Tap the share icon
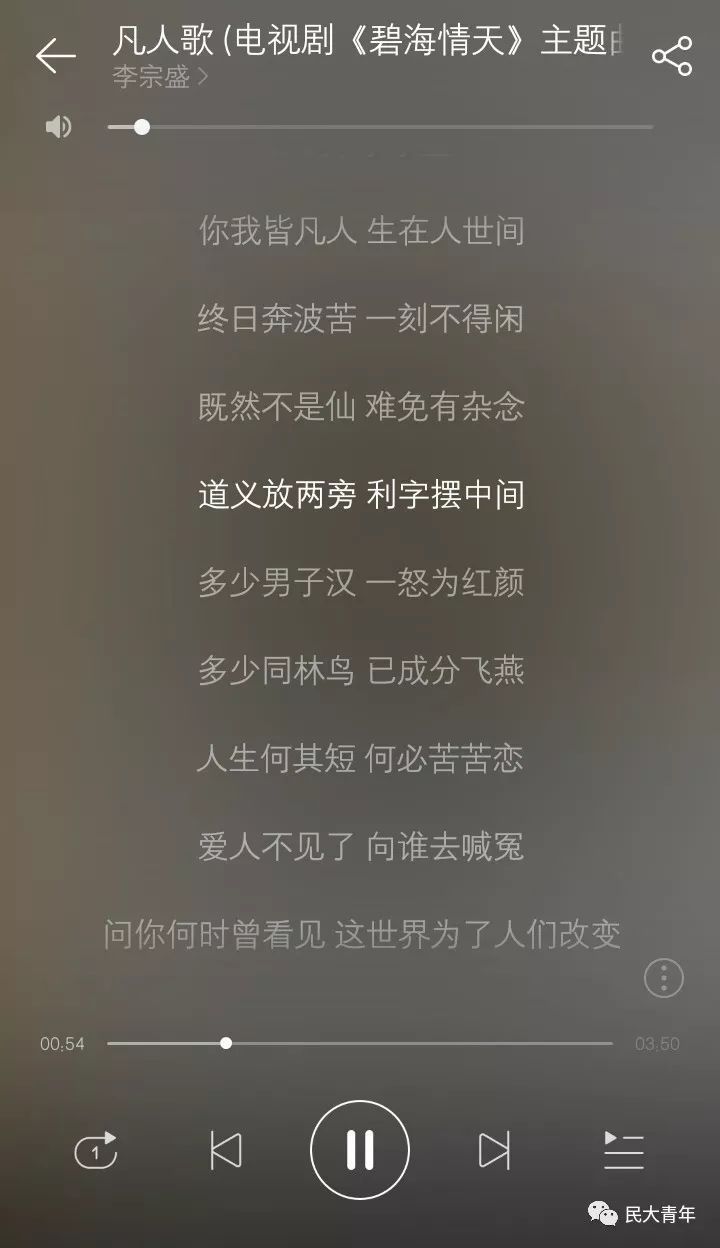 click(x=670, y=55)
